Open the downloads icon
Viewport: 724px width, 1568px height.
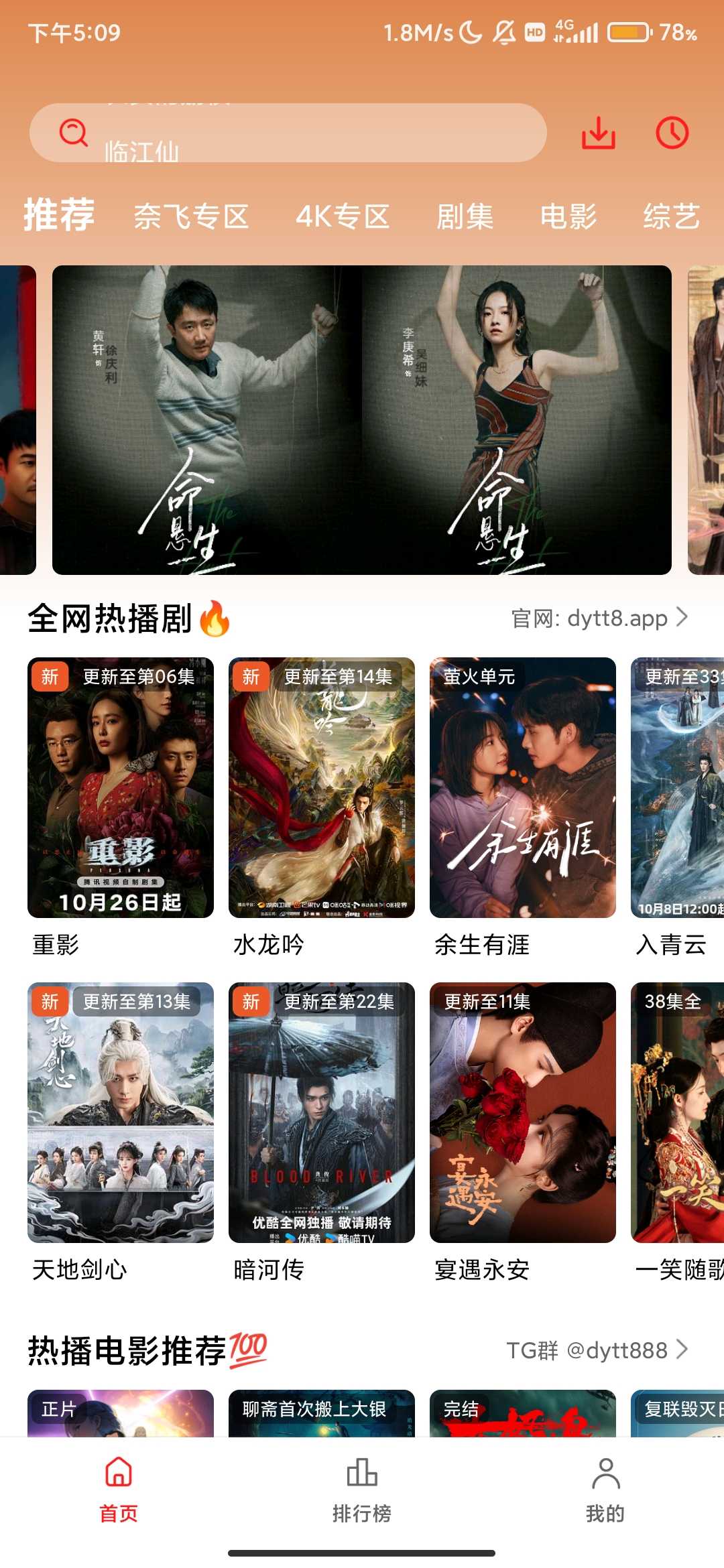click(x=598, y=133)
